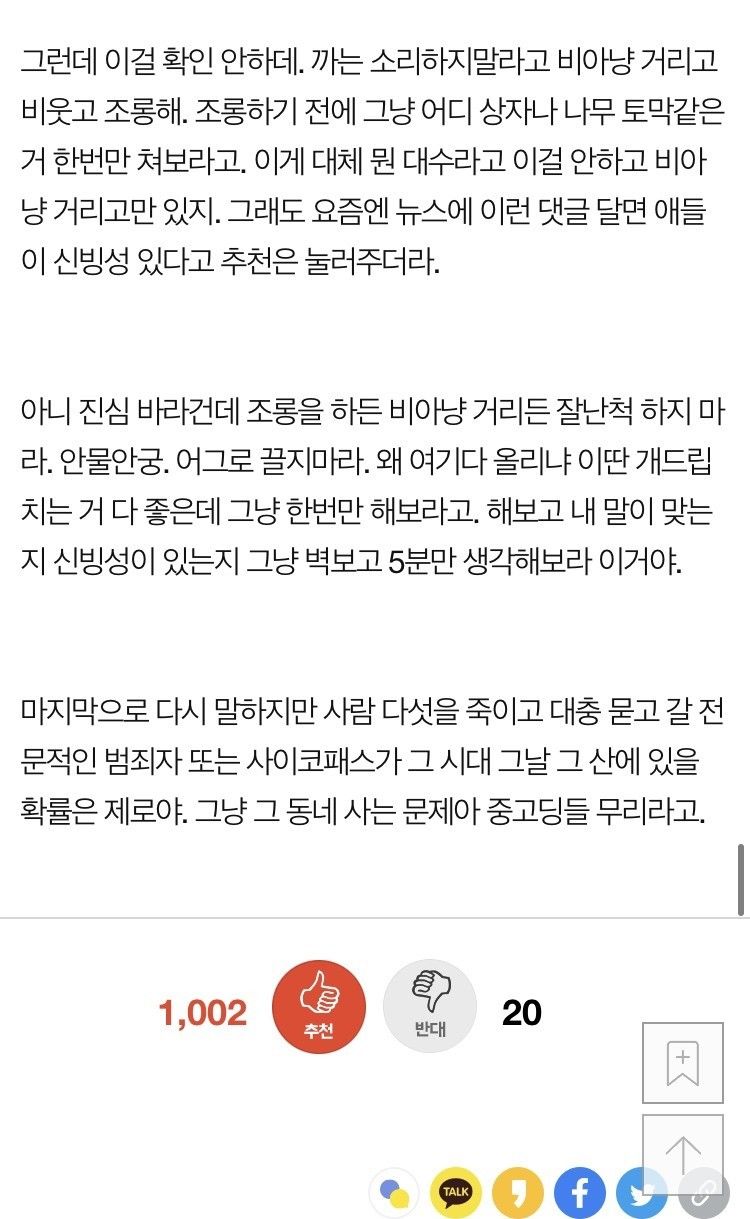Copy the post link with chain icon
The image size is (750, 1219).
point(702,1193)
